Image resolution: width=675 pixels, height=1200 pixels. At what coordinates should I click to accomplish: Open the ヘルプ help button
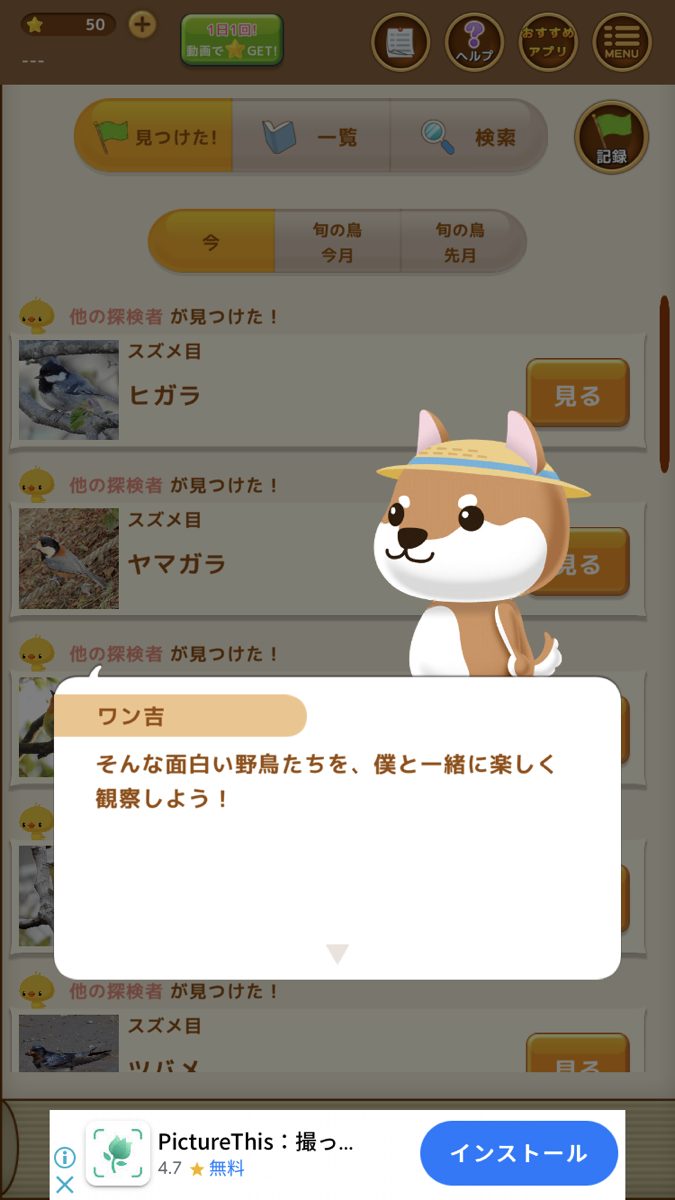pyautogui.click(x=474, y=42)
